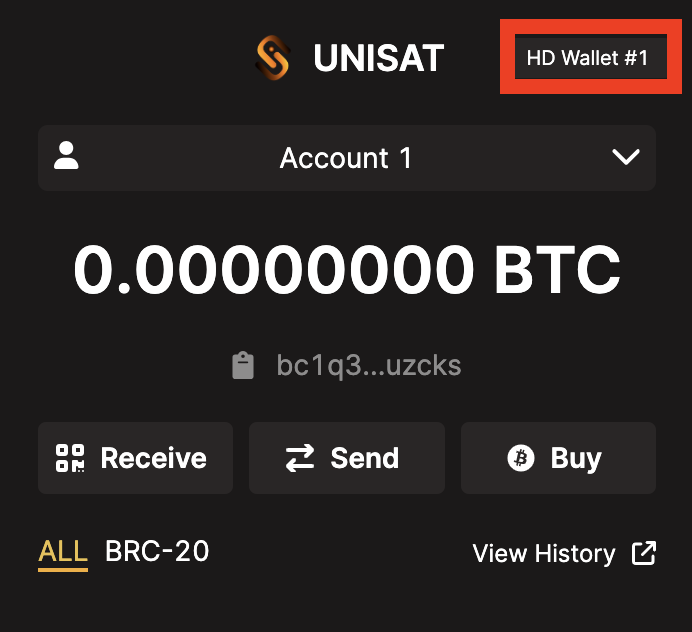Screen dimensions: 692x632
Task: Expand the Account 1 dropdown
Action: click(x=346, y=158)
